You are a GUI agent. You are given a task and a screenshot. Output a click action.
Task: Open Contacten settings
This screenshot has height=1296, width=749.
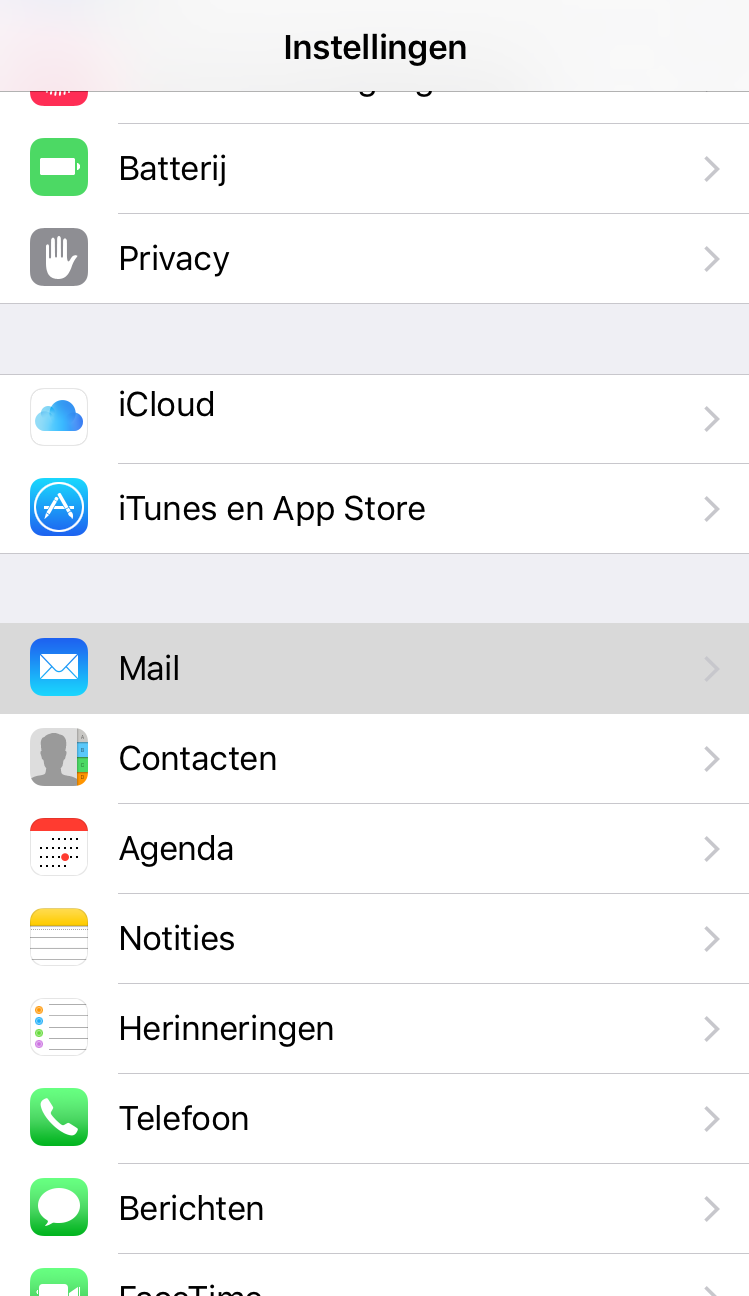[374, 758]
